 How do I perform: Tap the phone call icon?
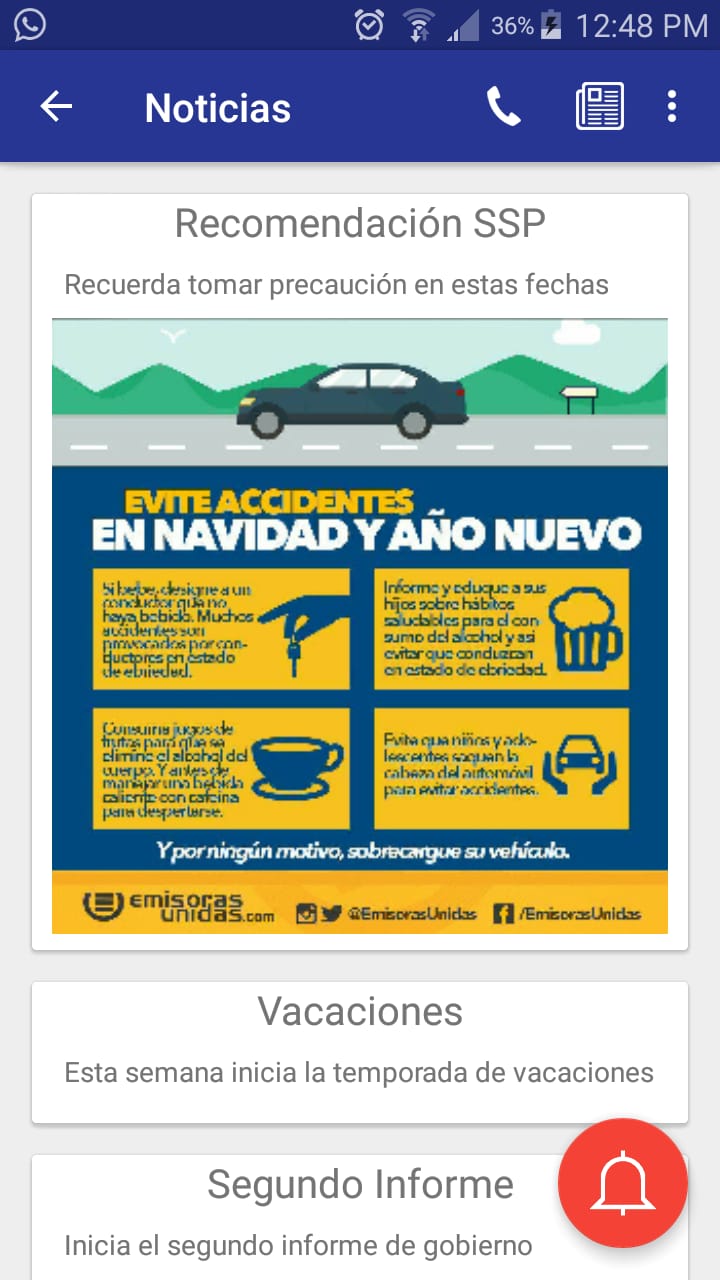(x=503, y=107)
